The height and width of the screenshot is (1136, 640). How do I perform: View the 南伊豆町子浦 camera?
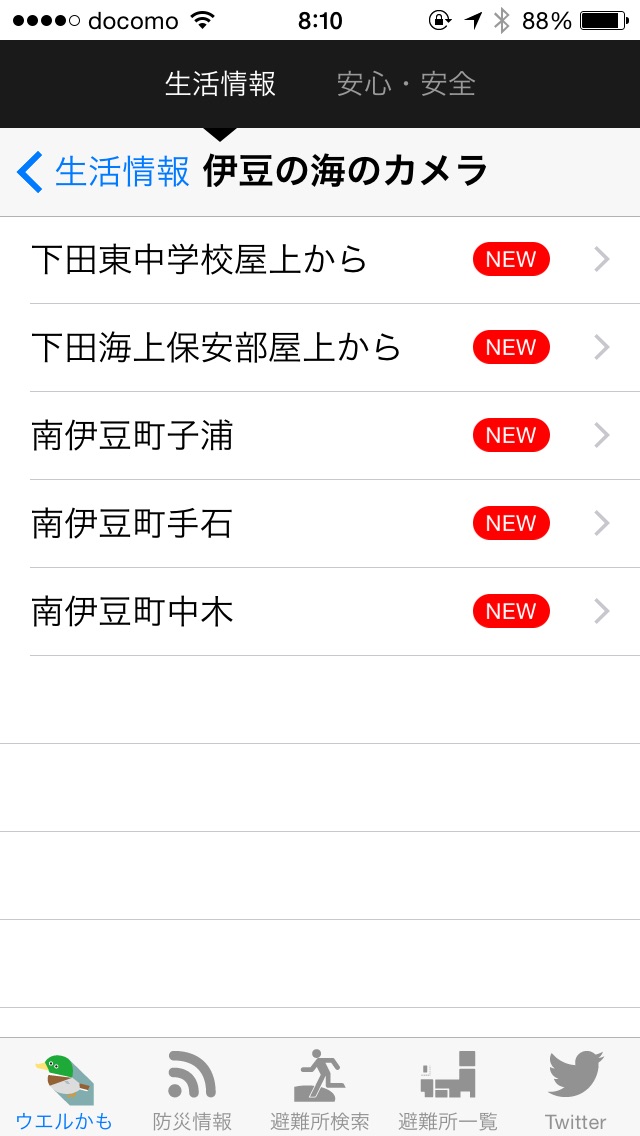(320, 436)
